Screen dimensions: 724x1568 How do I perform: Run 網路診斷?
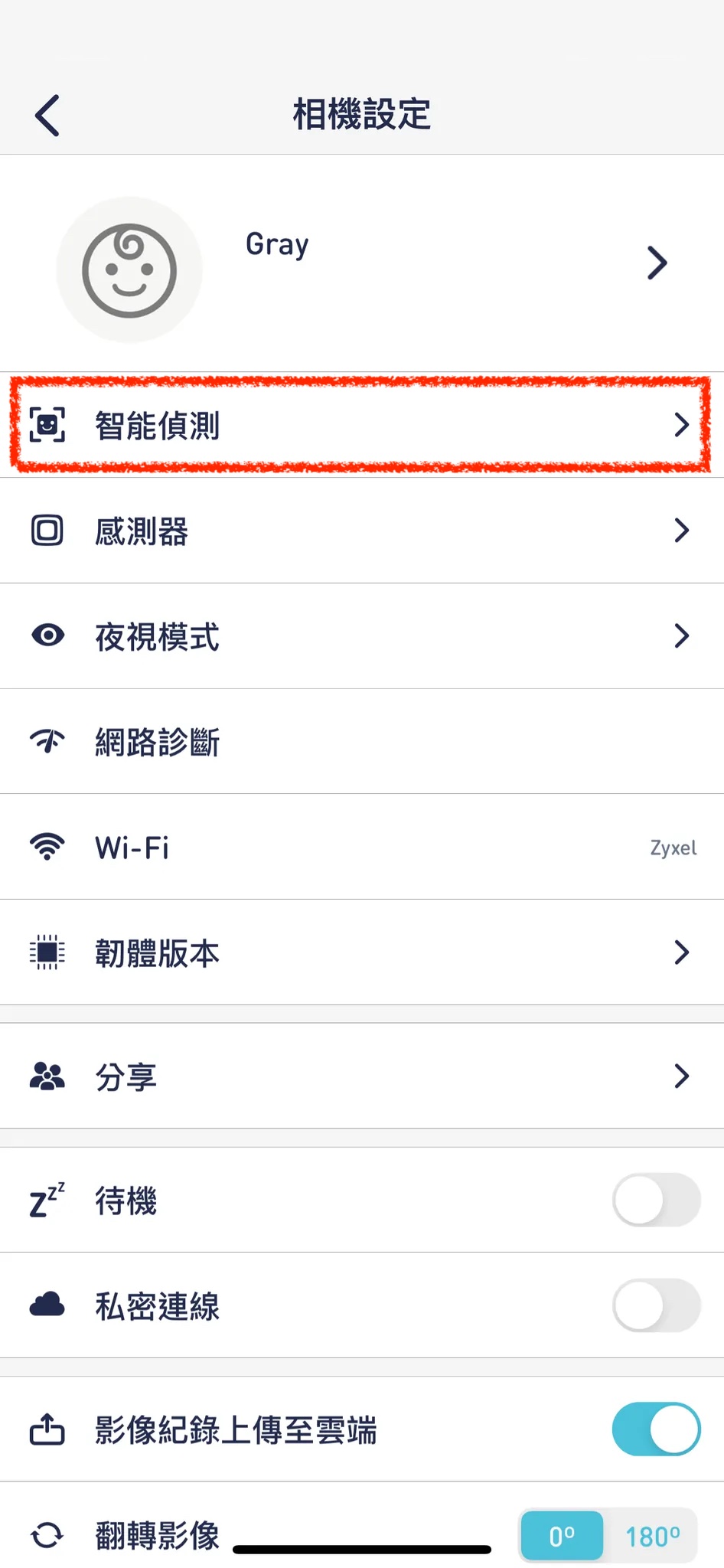tap(362, 741)
